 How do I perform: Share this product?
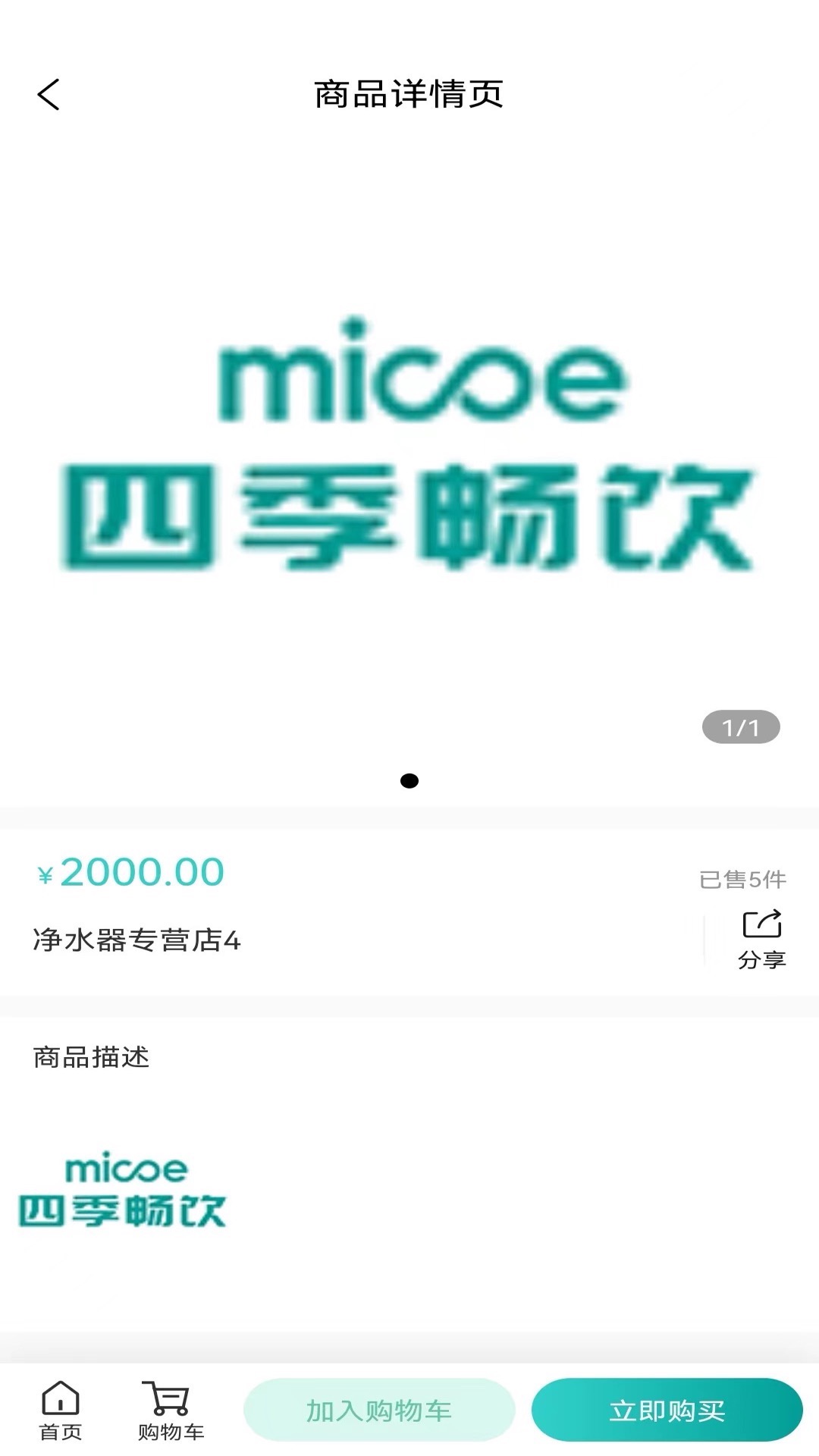pos(761,939)
